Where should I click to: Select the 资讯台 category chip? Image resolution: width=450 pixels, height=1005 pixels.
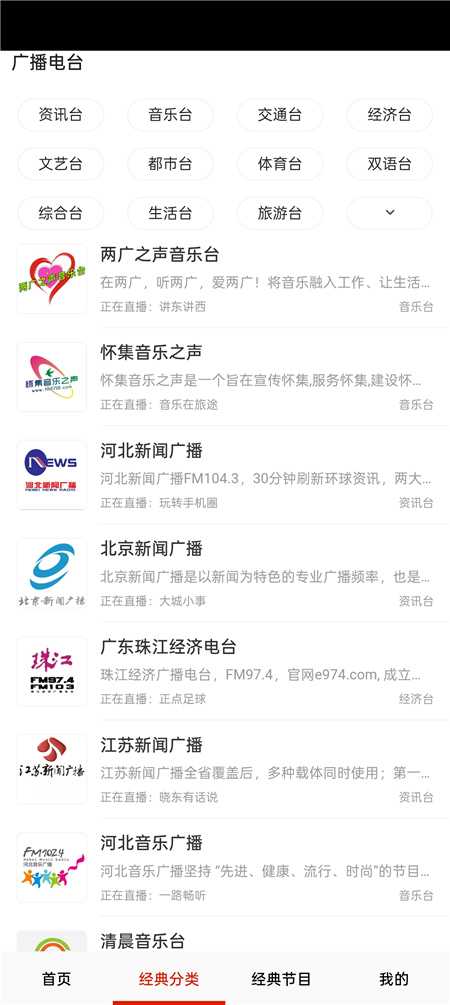(60, 115)
